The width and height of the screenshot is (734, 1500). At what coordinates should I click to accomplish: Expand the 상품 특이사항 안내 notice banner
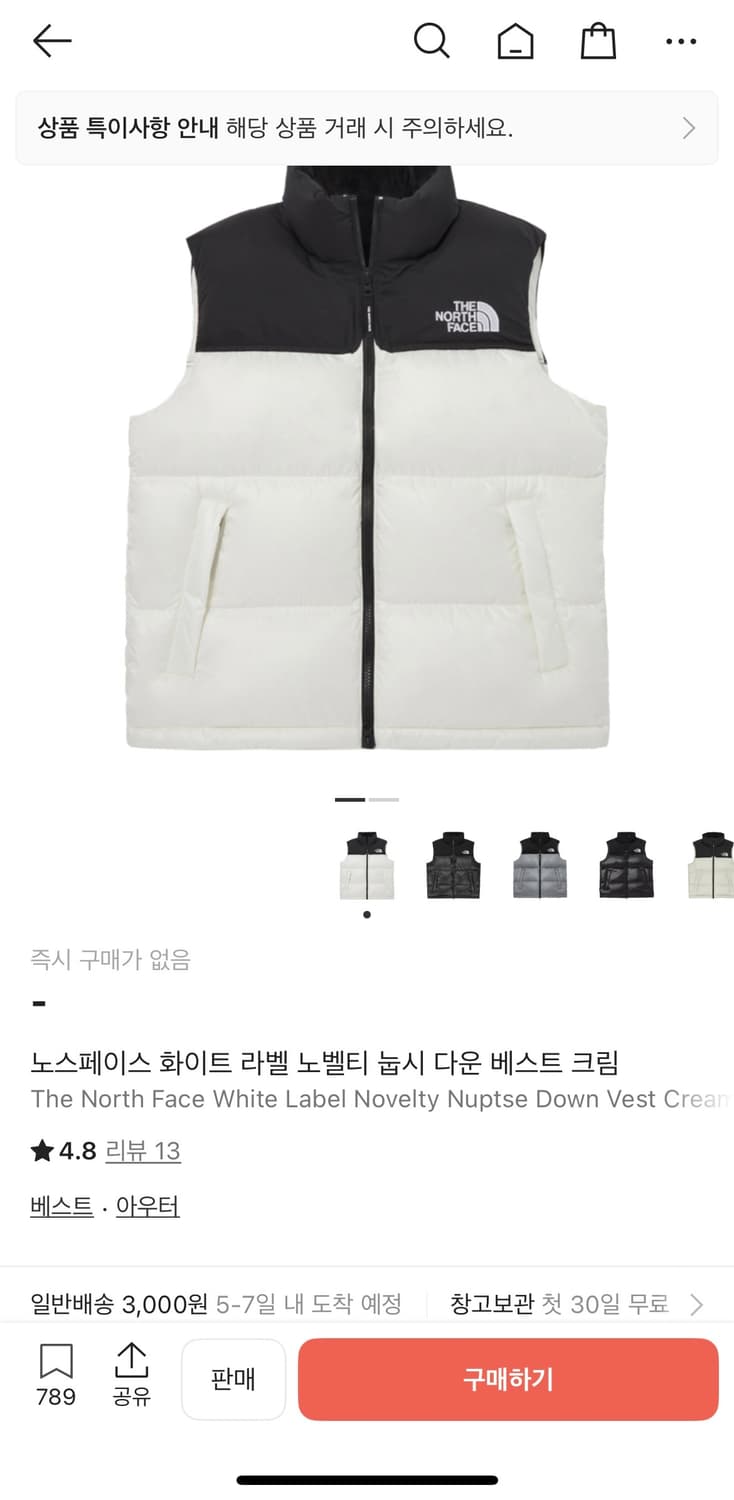[x=367, y=128]
